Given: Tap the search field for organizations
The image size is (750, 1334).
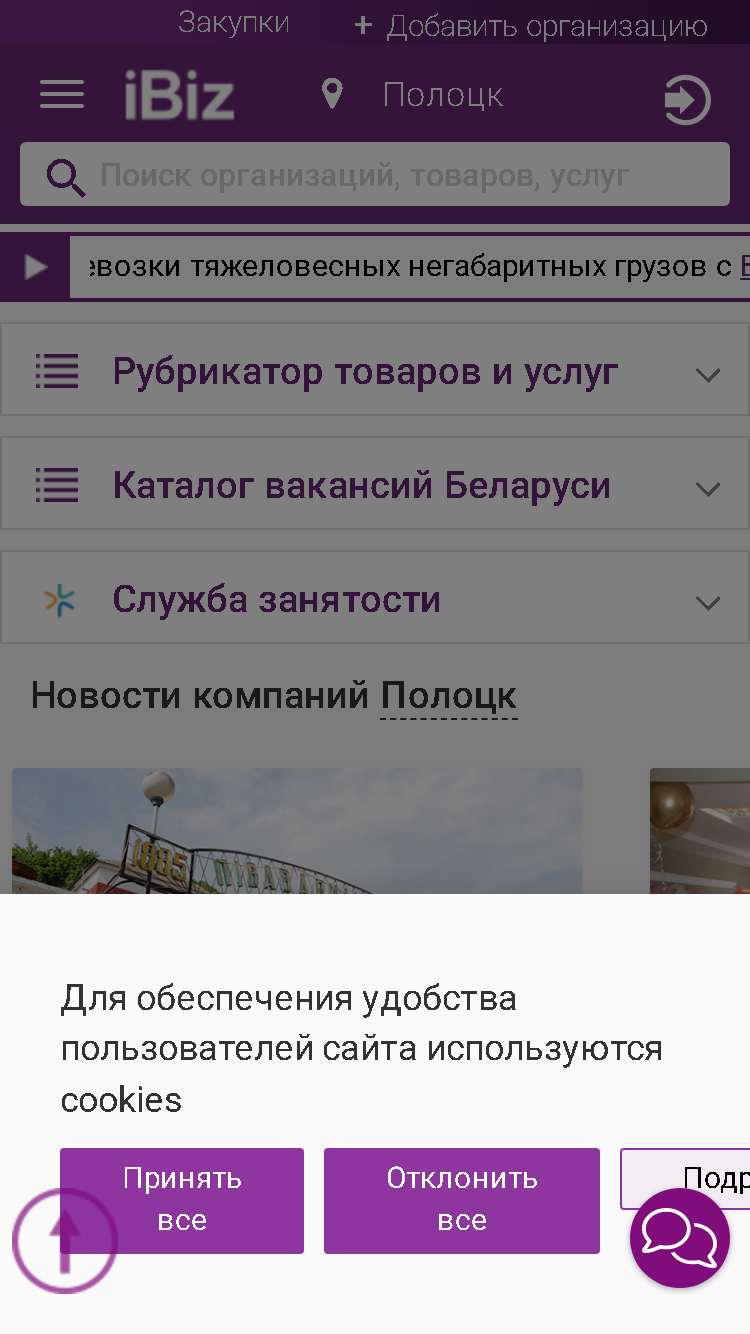Looking at the screenshot, I should (x=375, y=175).
